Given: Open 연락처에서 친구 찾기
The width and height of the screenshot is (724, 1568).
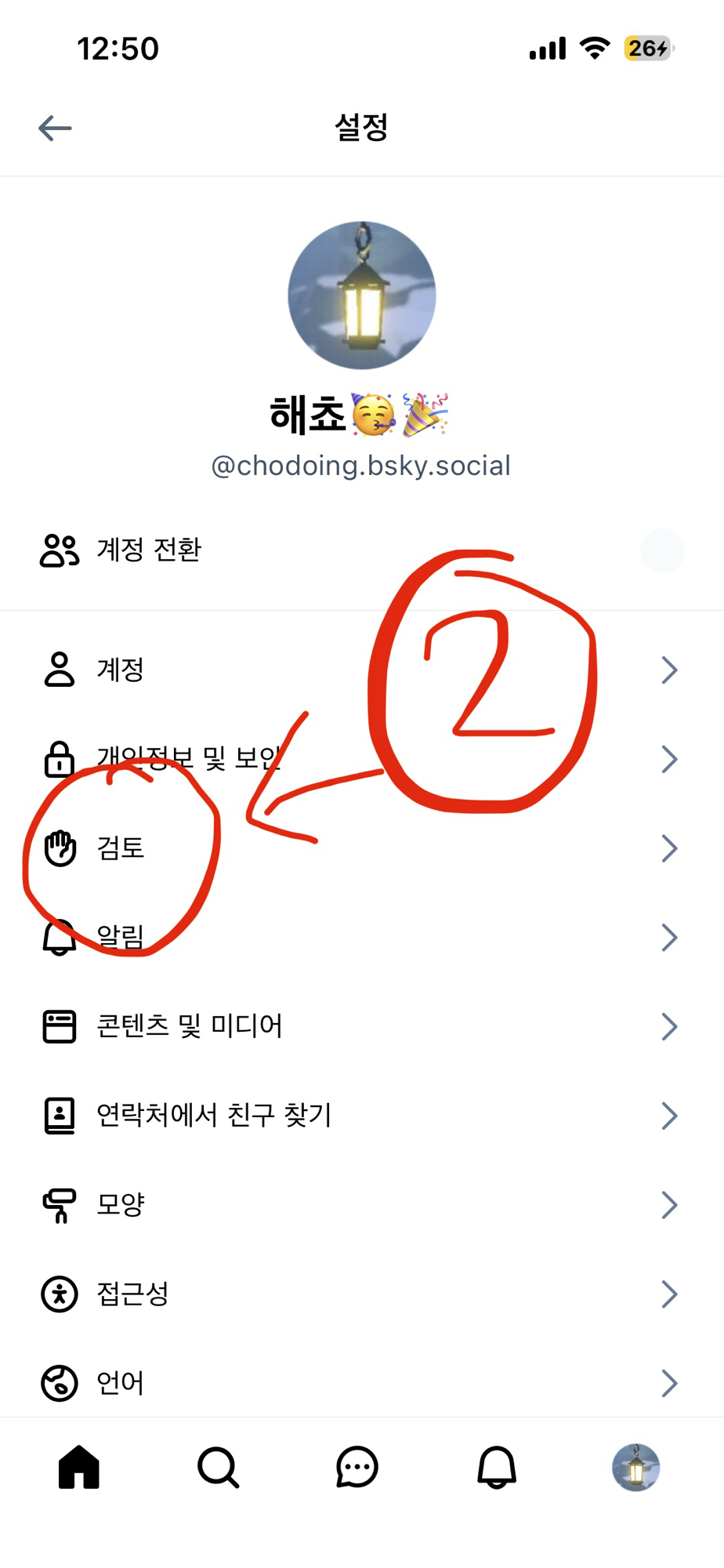Looking at the screenshot, I should (213, 1114).
